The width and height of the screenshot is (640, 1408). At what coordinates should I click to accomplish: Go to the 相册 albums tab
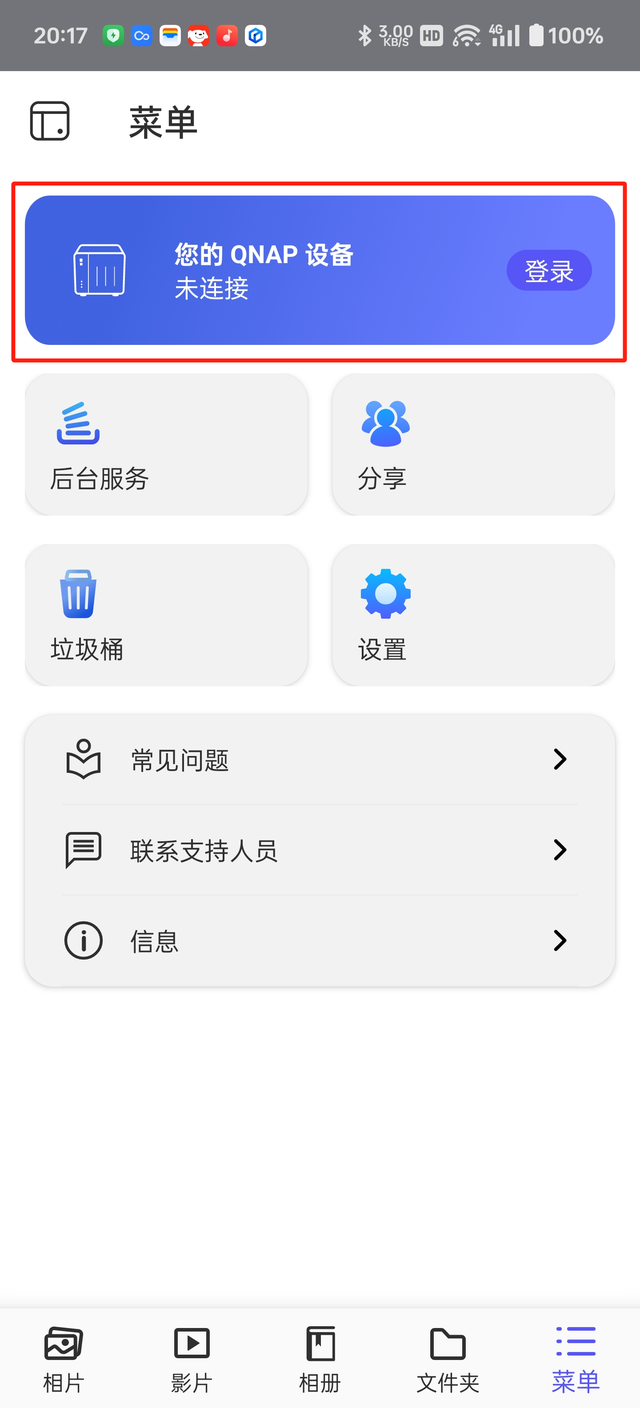click(320, 1359)
